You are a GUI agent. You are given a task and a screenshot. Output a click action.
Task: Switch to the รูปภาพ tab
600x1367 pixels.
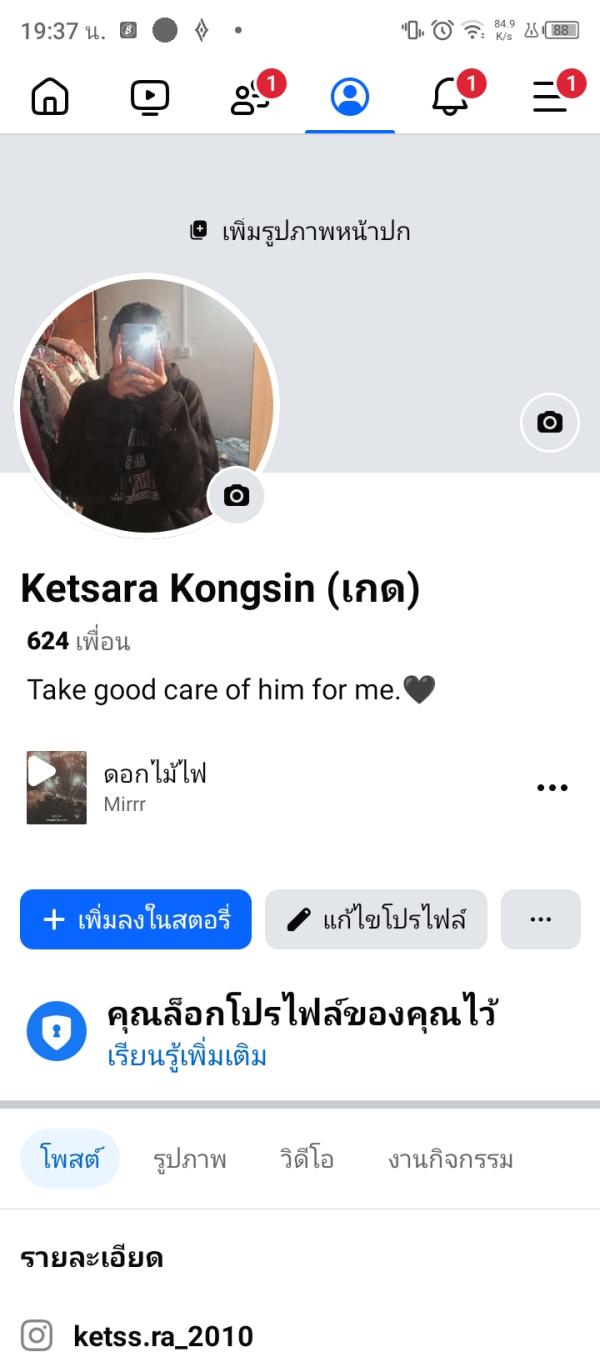coord(190,1159)
